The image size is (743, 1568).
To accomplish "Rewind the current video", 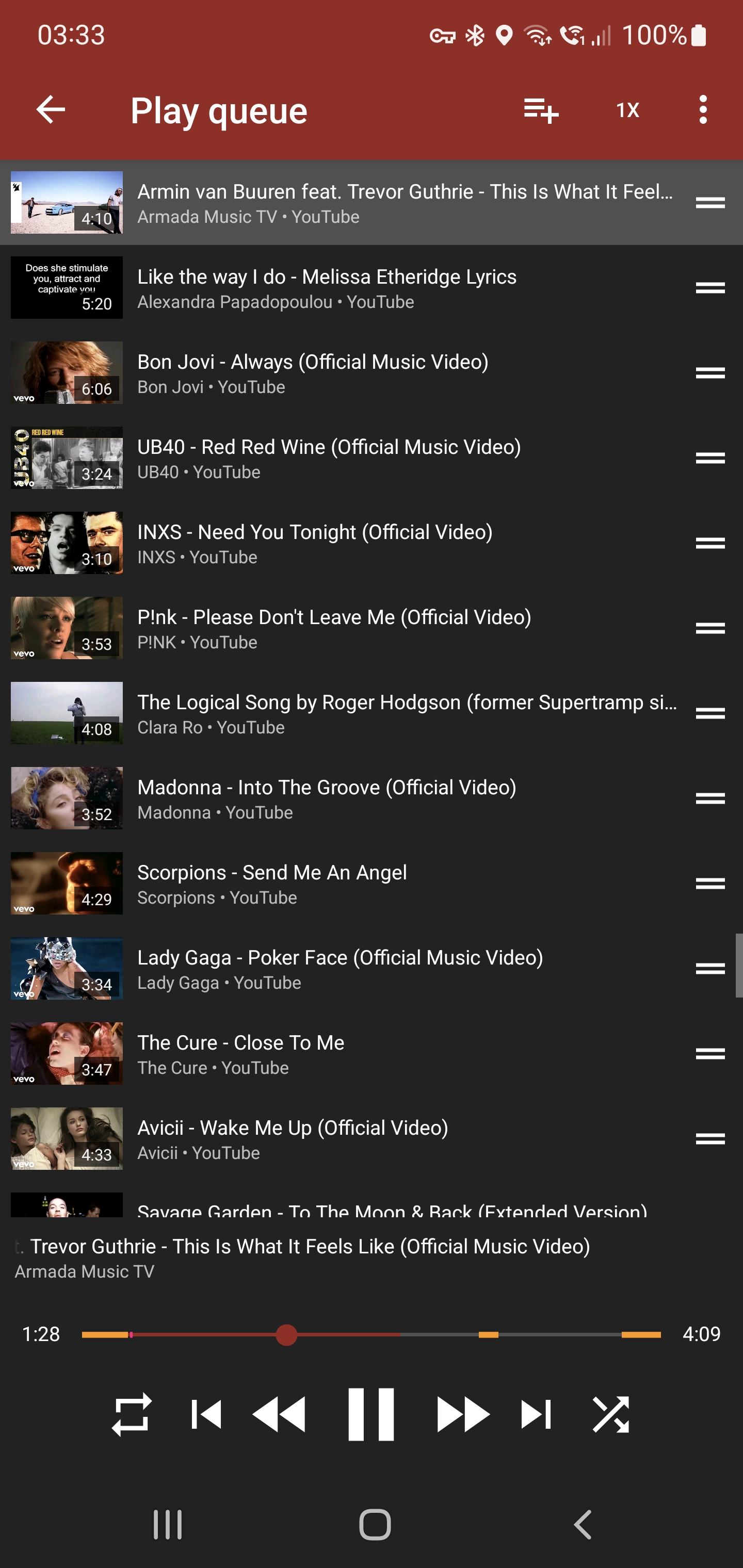I will (x=280, y=1414).
